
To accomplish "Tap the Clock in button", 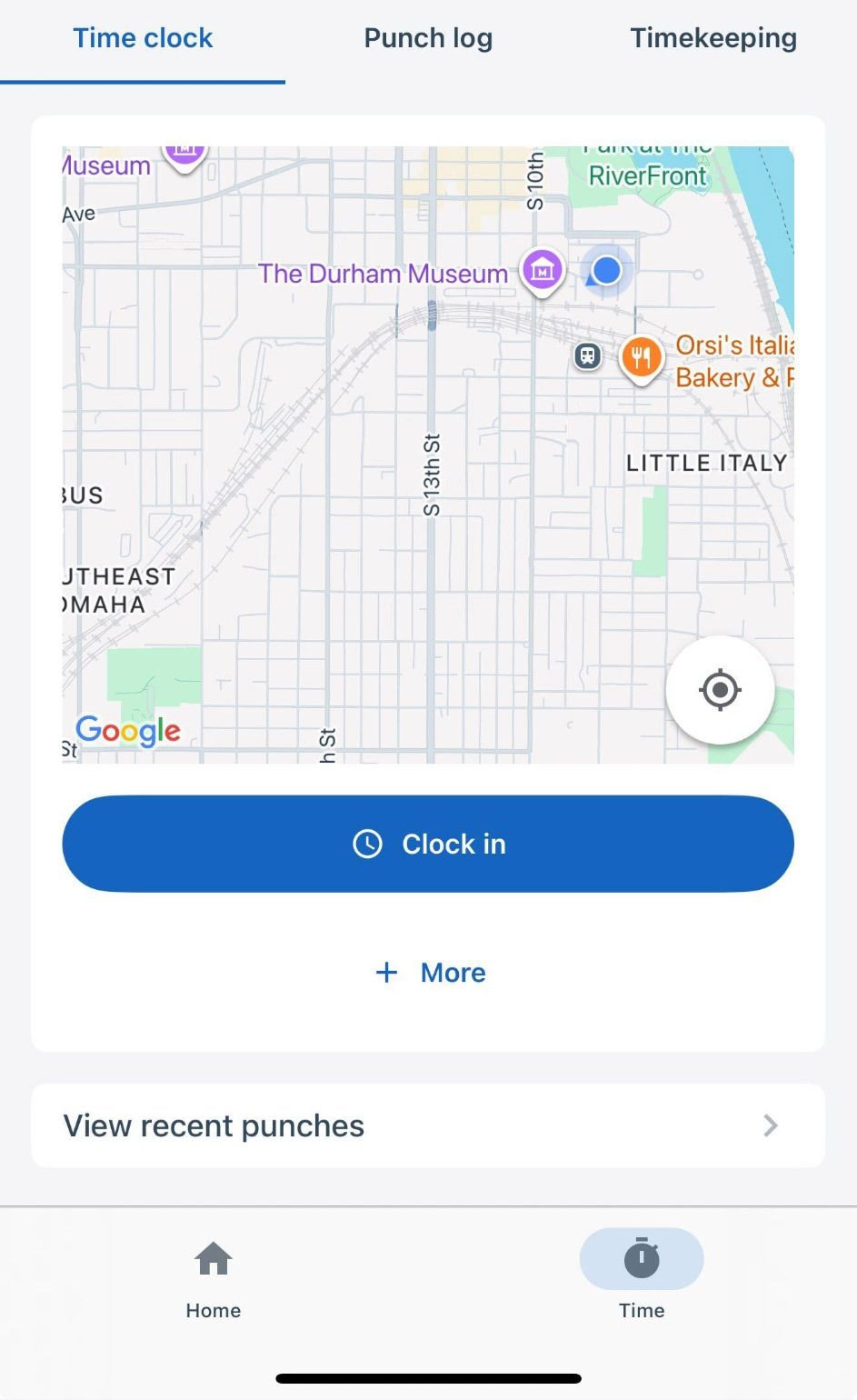I will click(x=428, y=844).
